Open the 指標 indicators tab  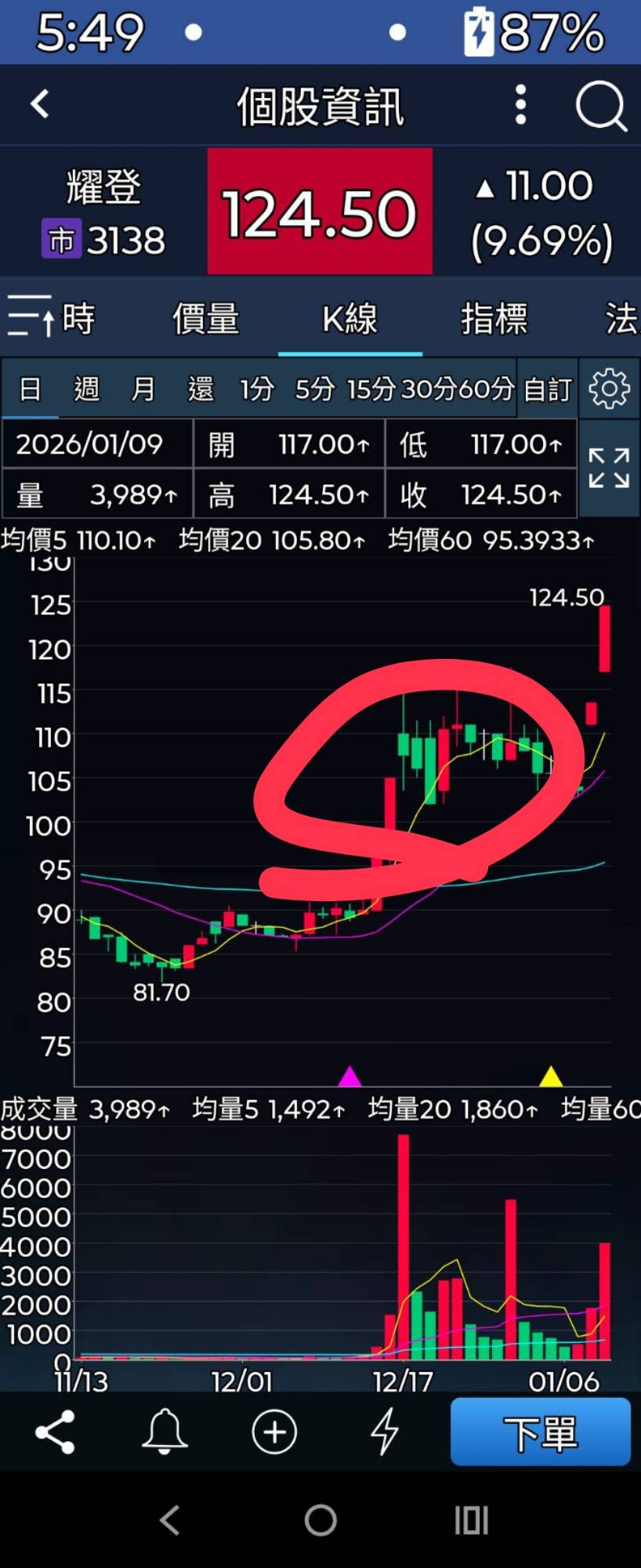(494, 317)
